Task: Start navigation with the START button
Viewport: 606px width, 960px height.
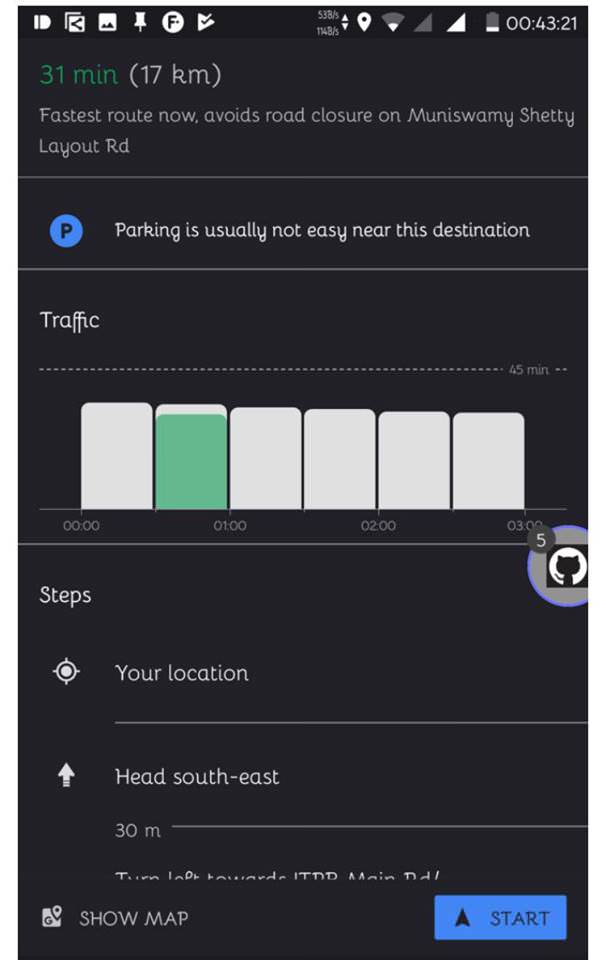Action: (500, 918)
